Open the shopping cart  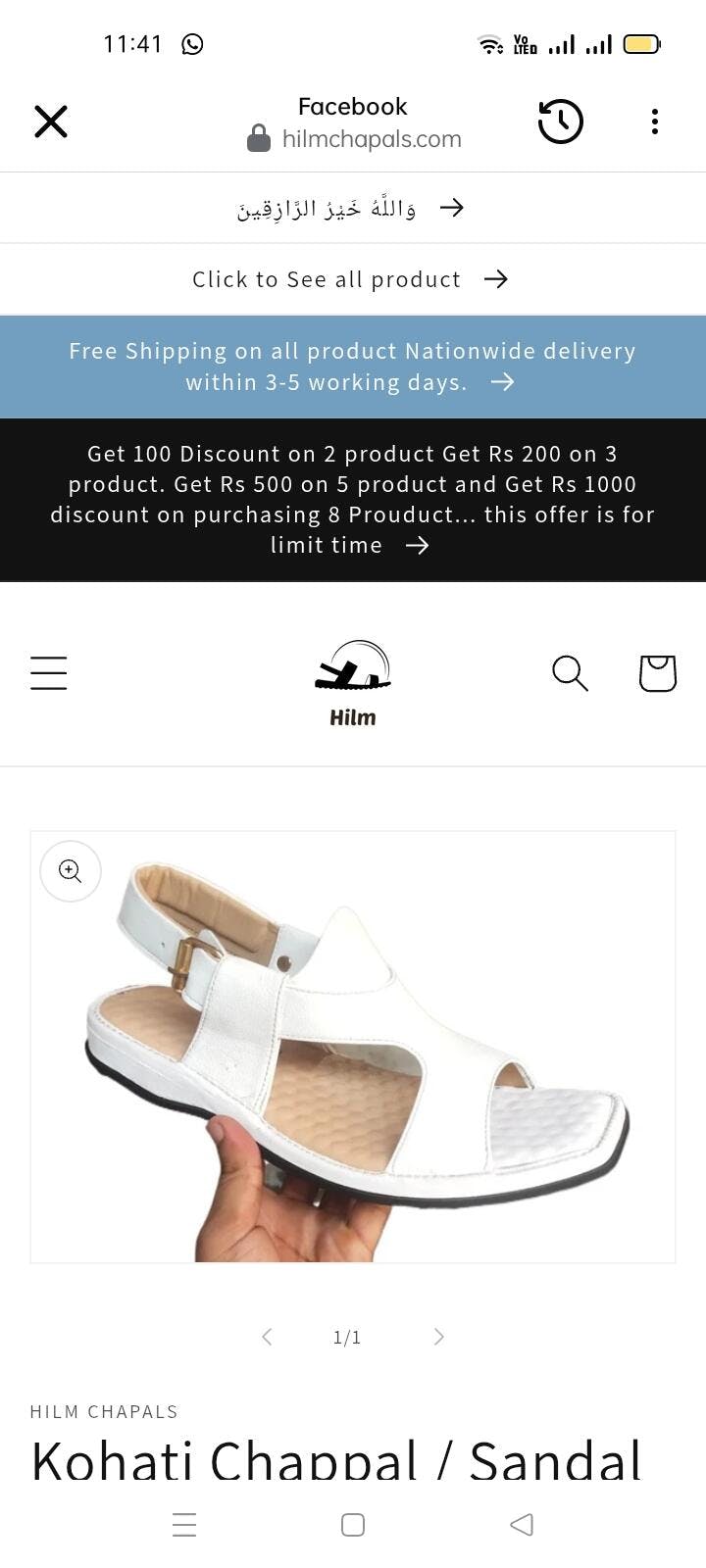point(657,673)
